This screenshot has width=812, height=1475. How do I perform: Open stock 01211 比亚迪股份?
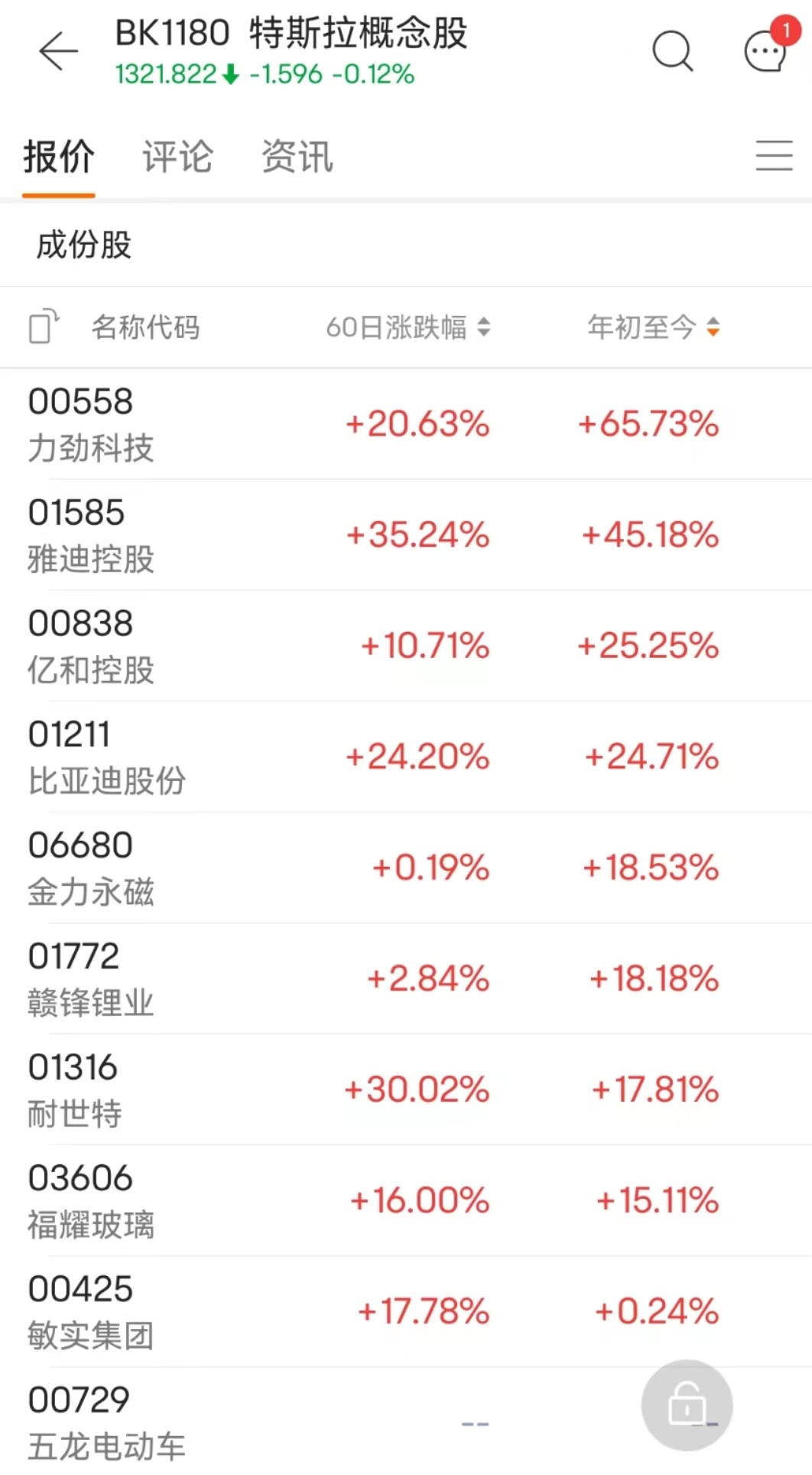click(107, 757)
